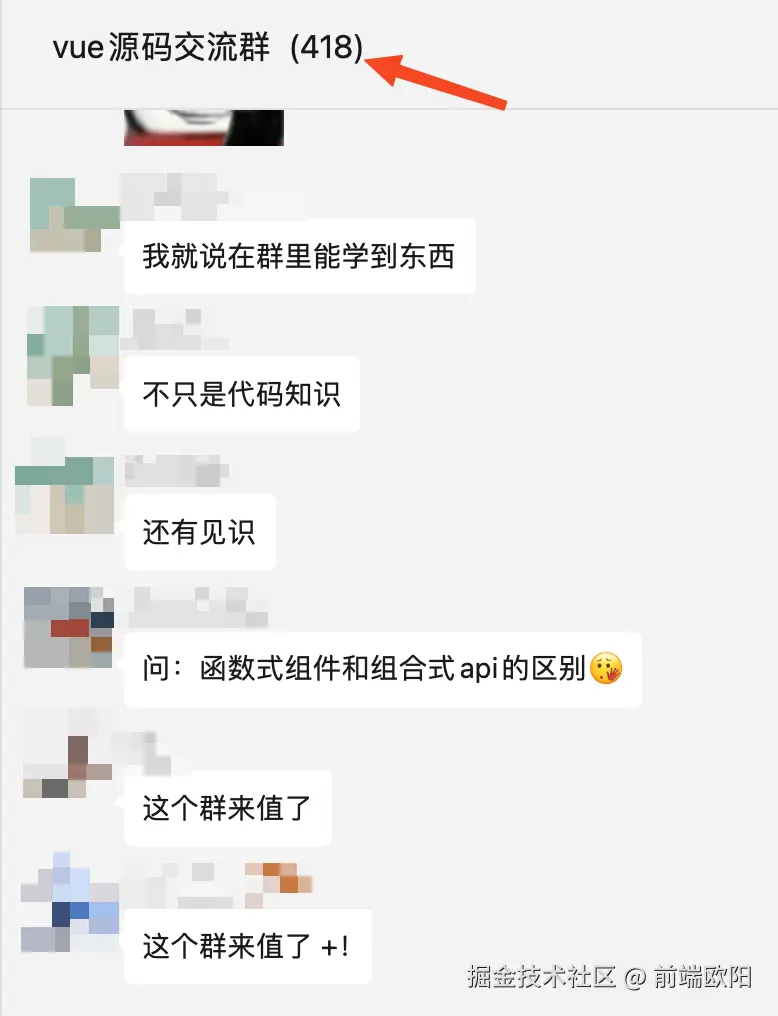Select the 这个群来值了 message
This screenshot has height=1016, width=778.
coord(227,809)
